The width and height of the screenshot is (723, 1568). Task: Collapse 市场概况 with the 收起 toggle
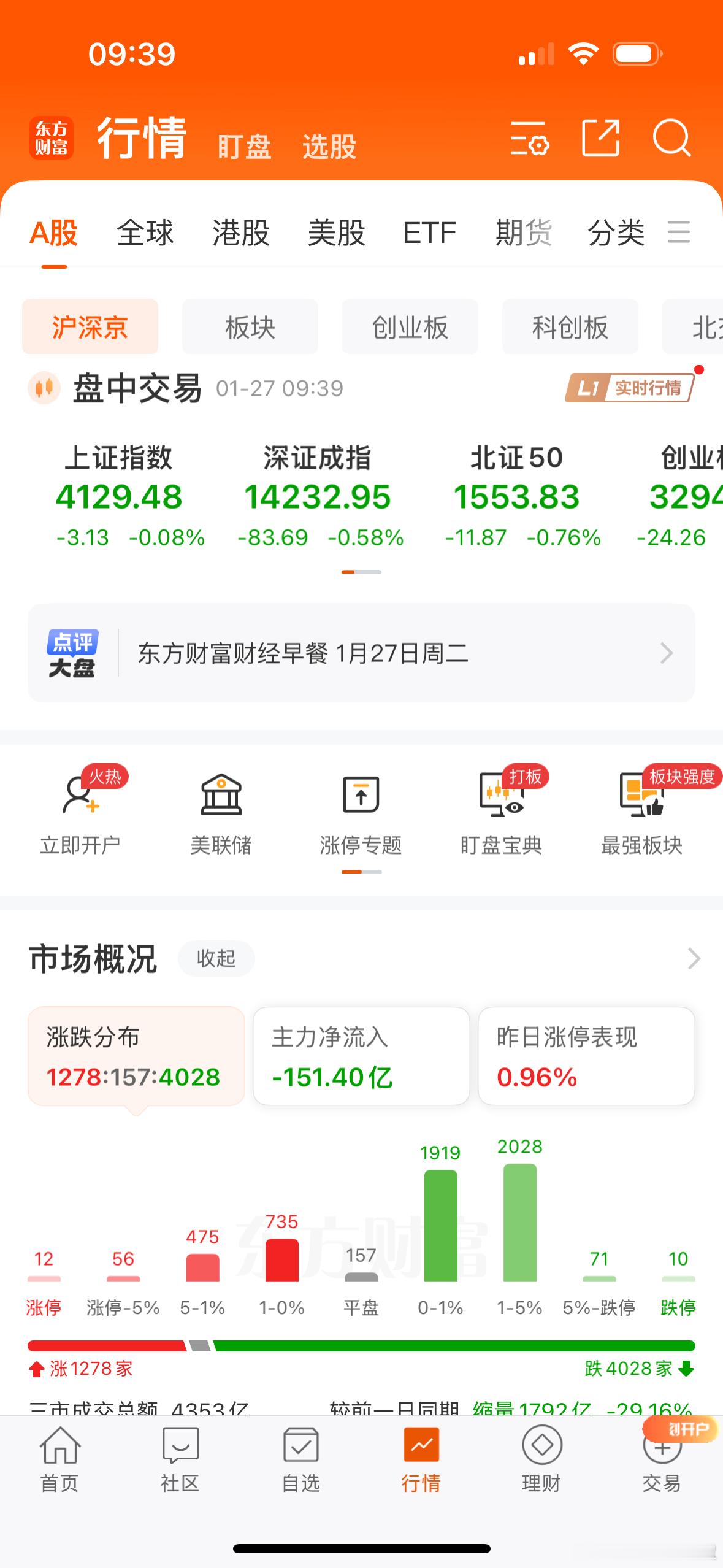click(x=216, y=958)
